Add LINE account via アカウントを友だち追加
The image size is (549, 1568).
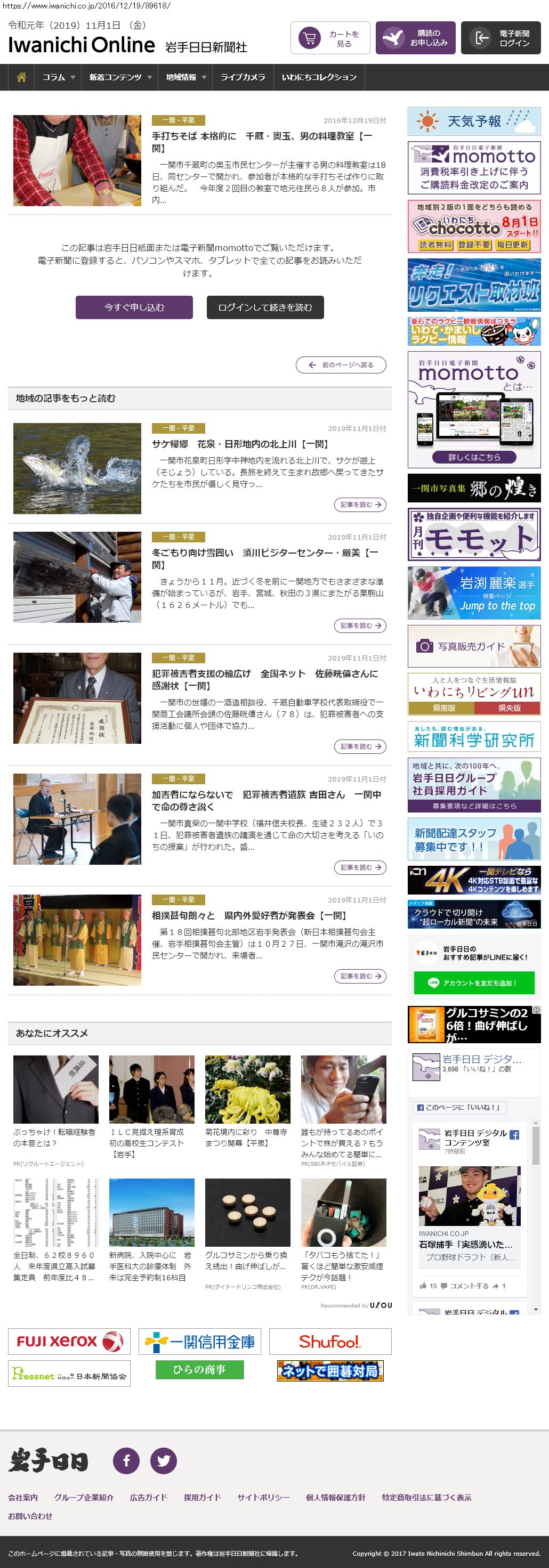(473, 982)
